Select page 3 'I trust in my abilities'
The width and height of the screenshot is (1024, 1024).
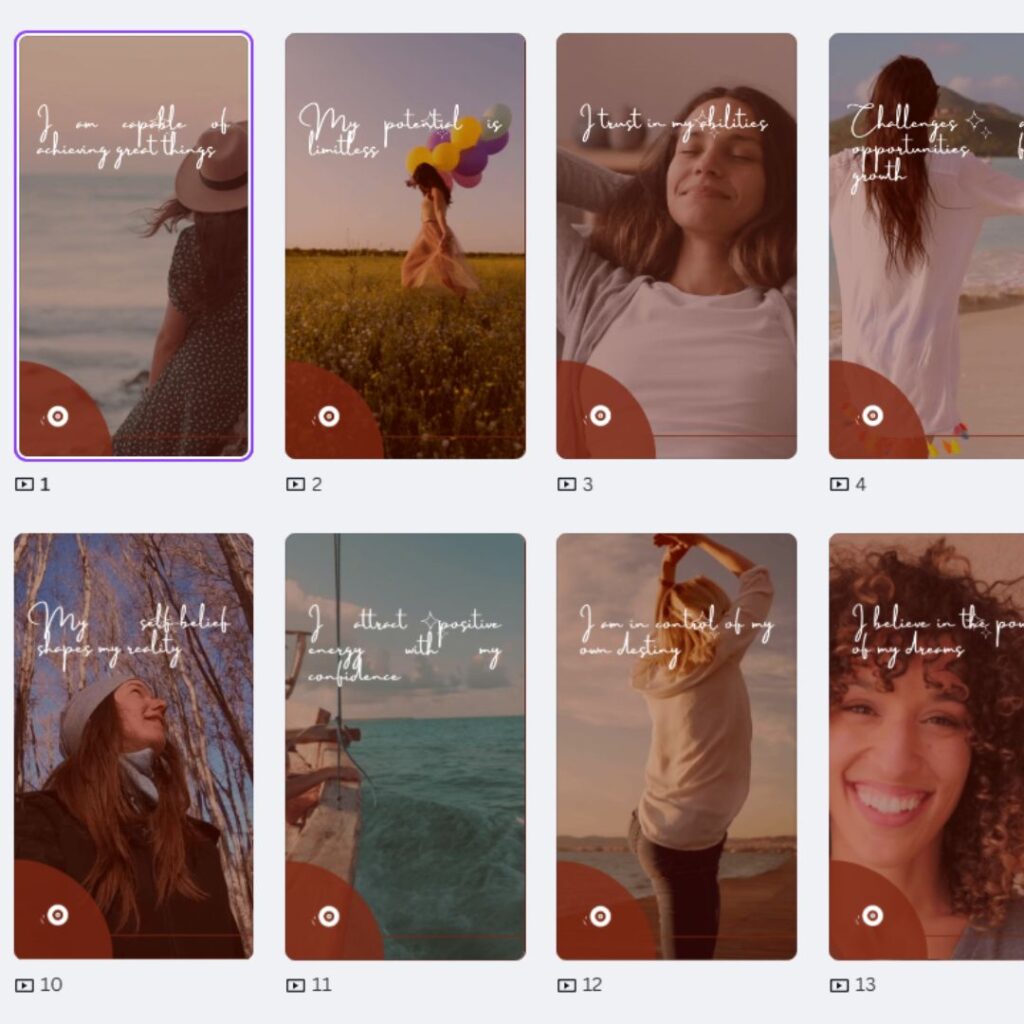(x=676, y=246)
